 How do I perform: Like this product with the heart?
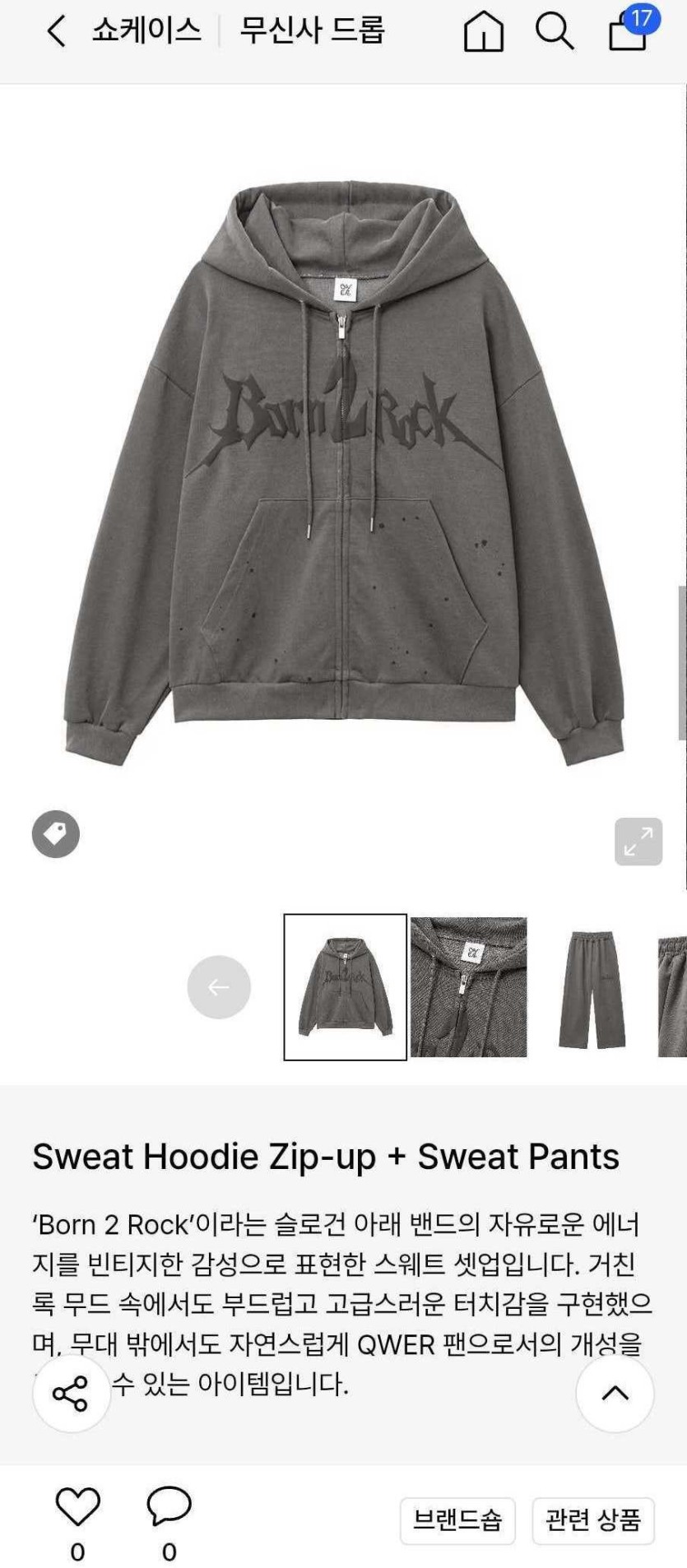pyautogui.click(x=78, y=1506)
